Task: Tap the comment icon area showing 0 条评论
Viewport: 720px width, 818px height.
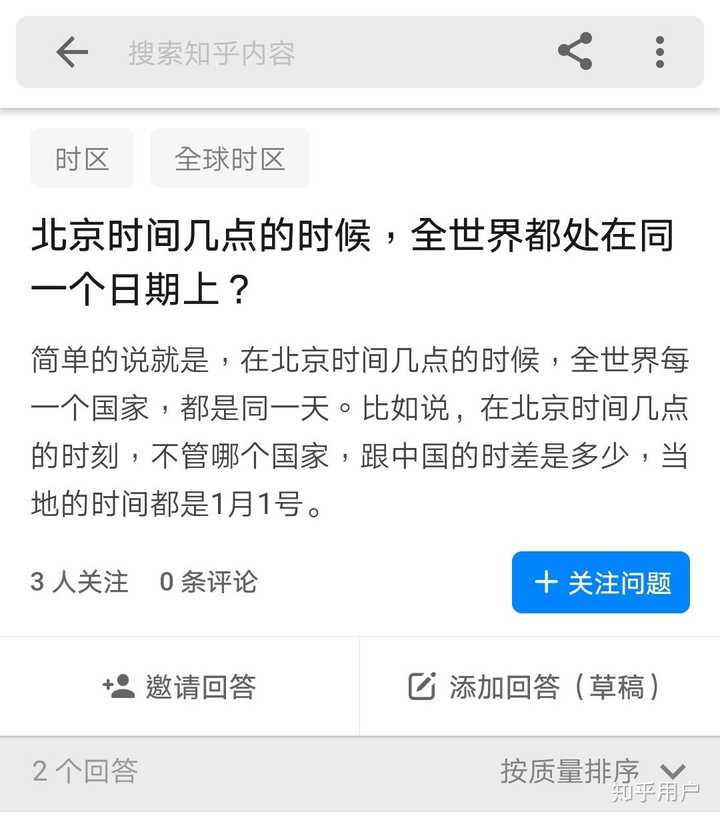Action: (207, 582)
